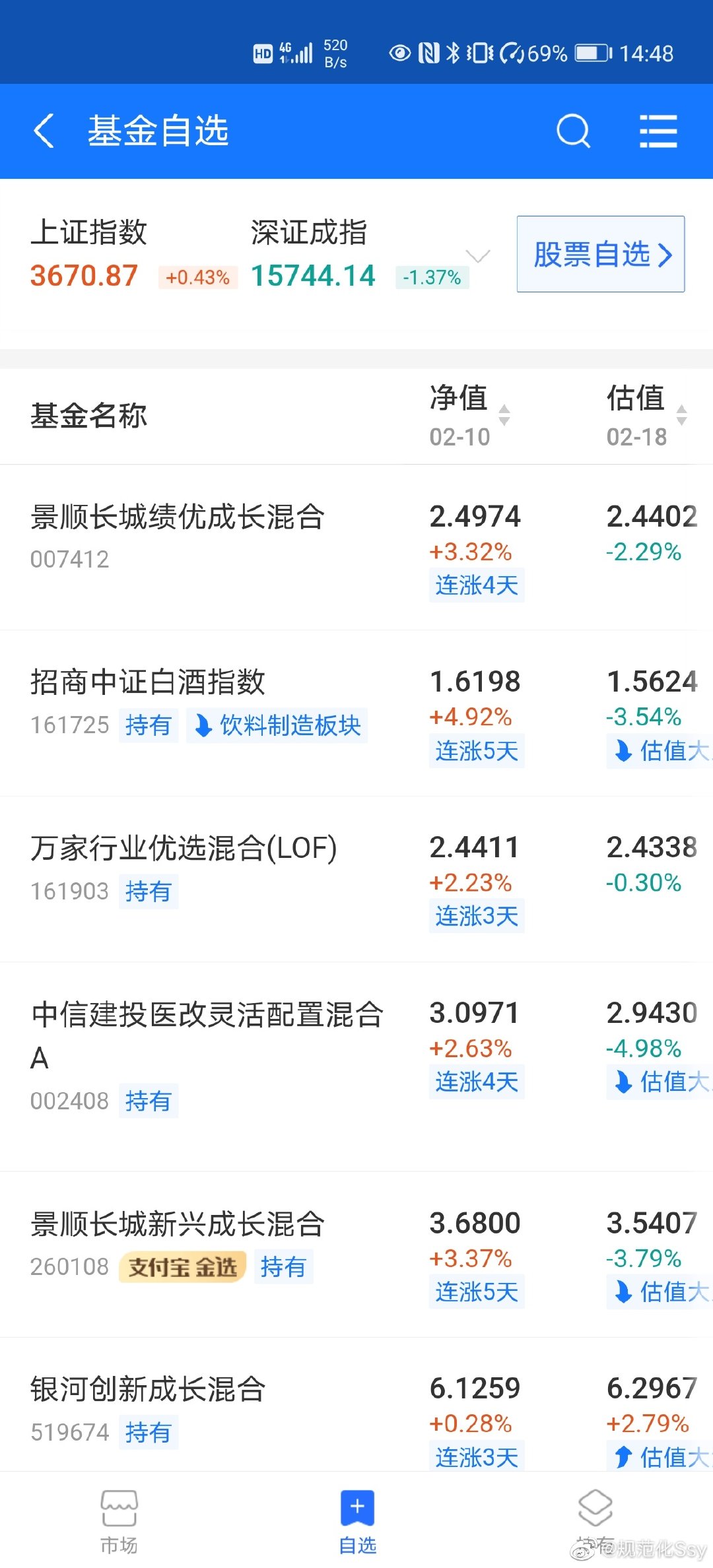Expand the index detail chevron near 深证成指
713x1568 pixels.
[x=477, y=257]
